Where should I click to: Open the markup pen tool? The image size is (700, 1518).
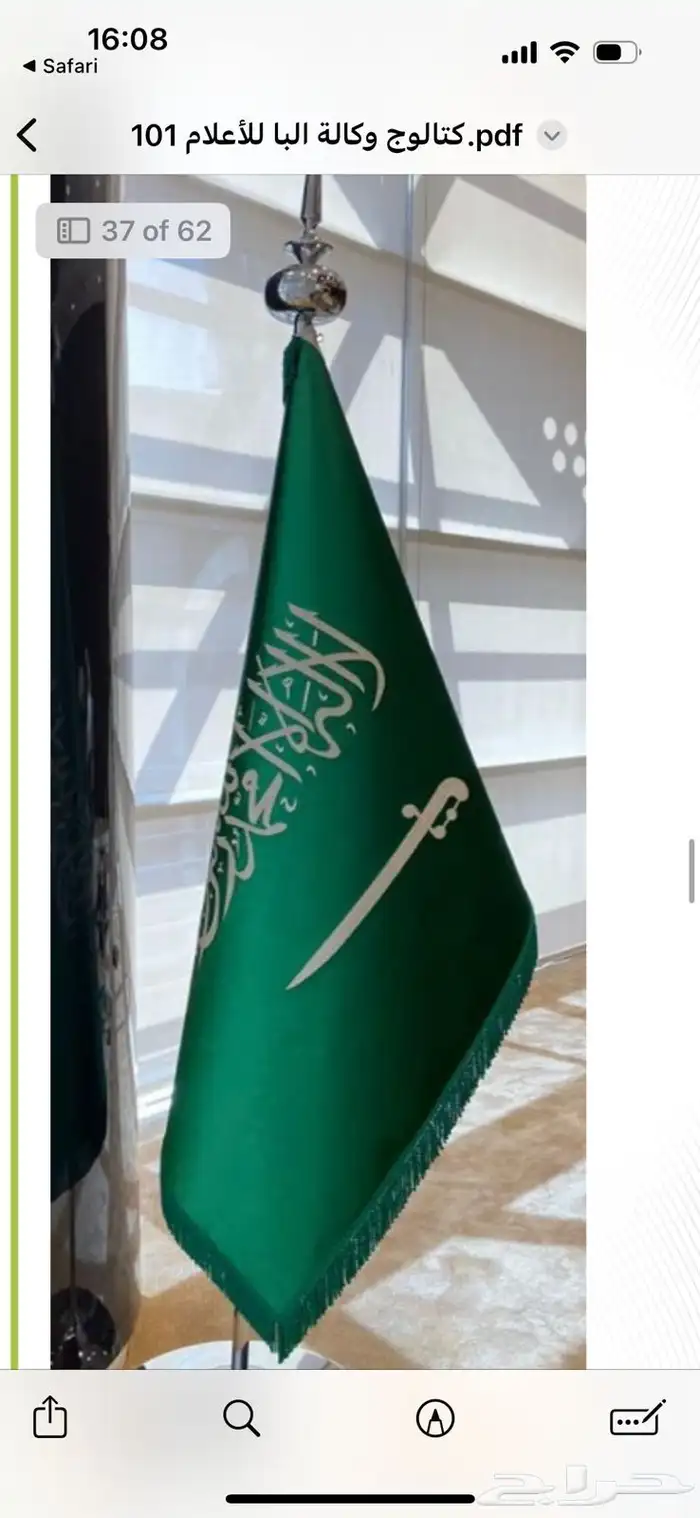click(435, 1418)
